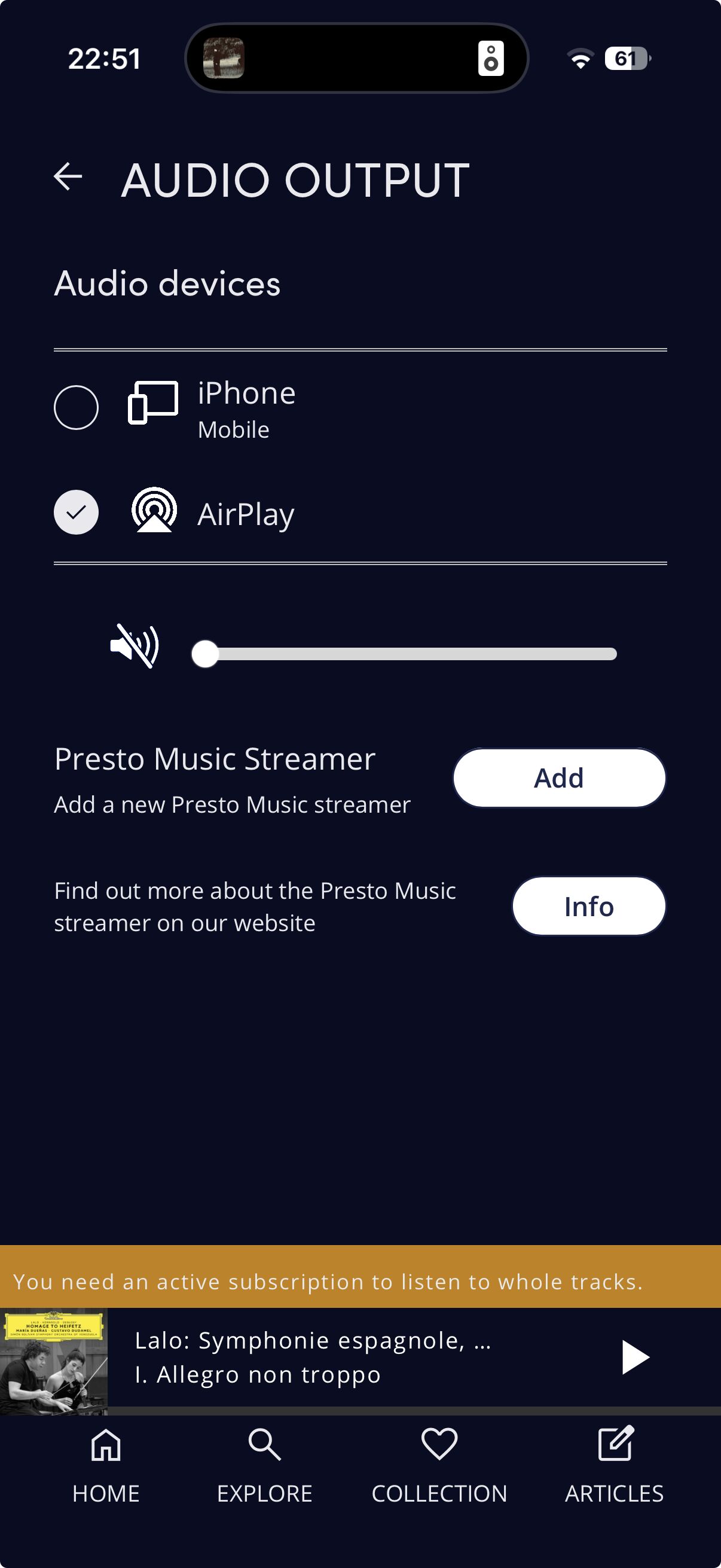The image size is (721, 1568).
Task: Switch to the Articles tab
Action: 615,1466
